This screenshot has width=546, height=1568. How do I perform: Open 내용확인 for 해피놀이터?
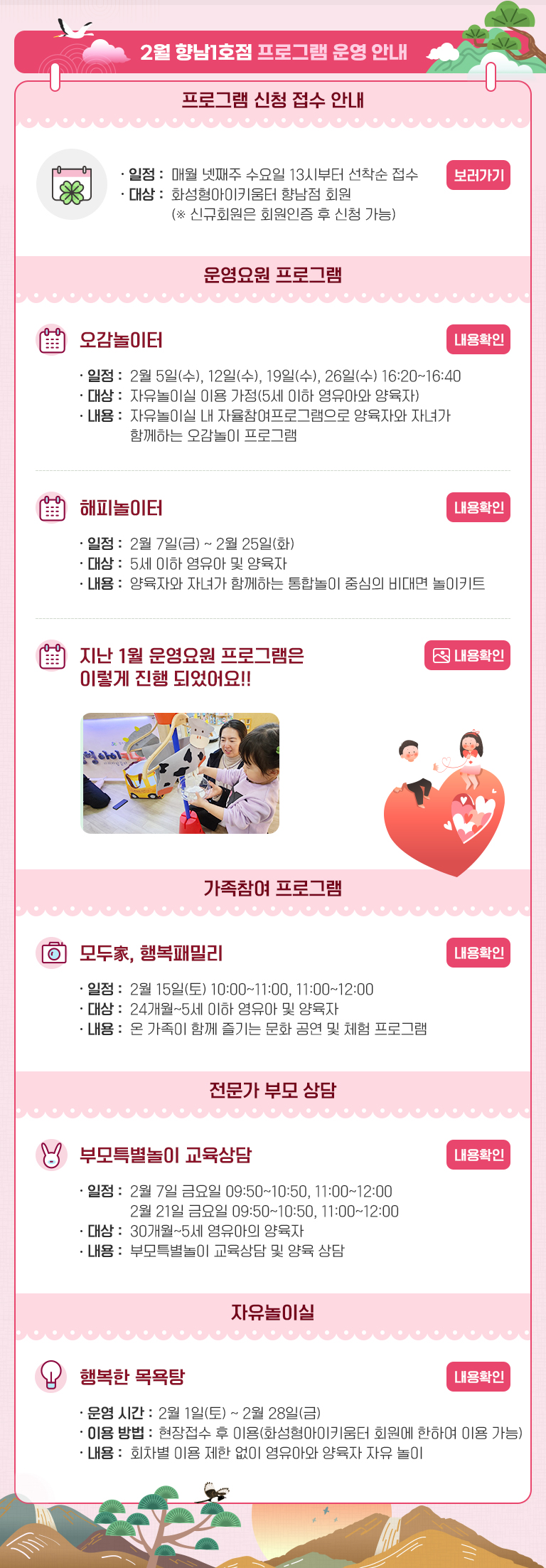tap(478, 507)
